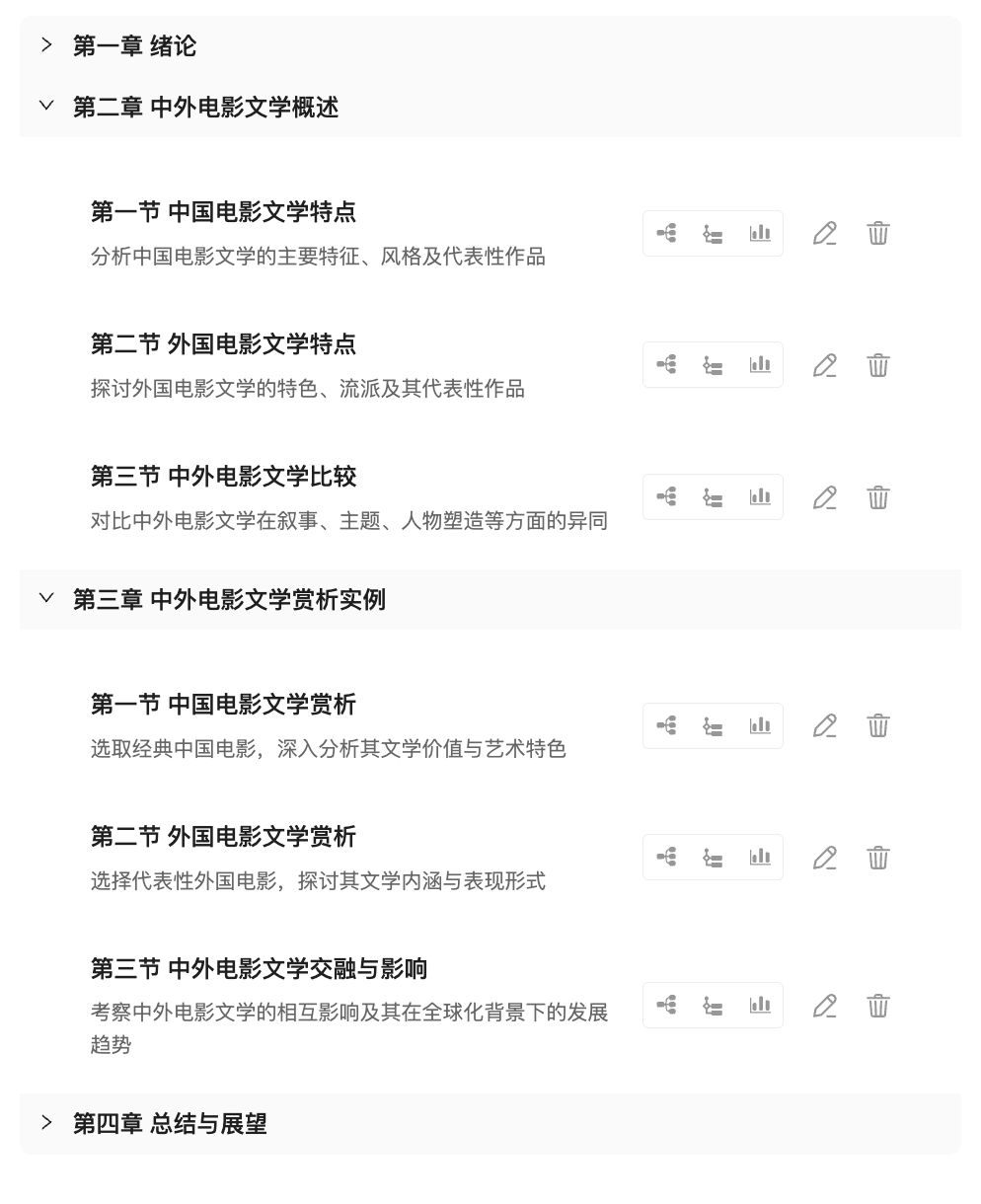
Task: Edit 第二节 外国电影文学赏析 with pencil icon
Action: (x=825, y=857)
